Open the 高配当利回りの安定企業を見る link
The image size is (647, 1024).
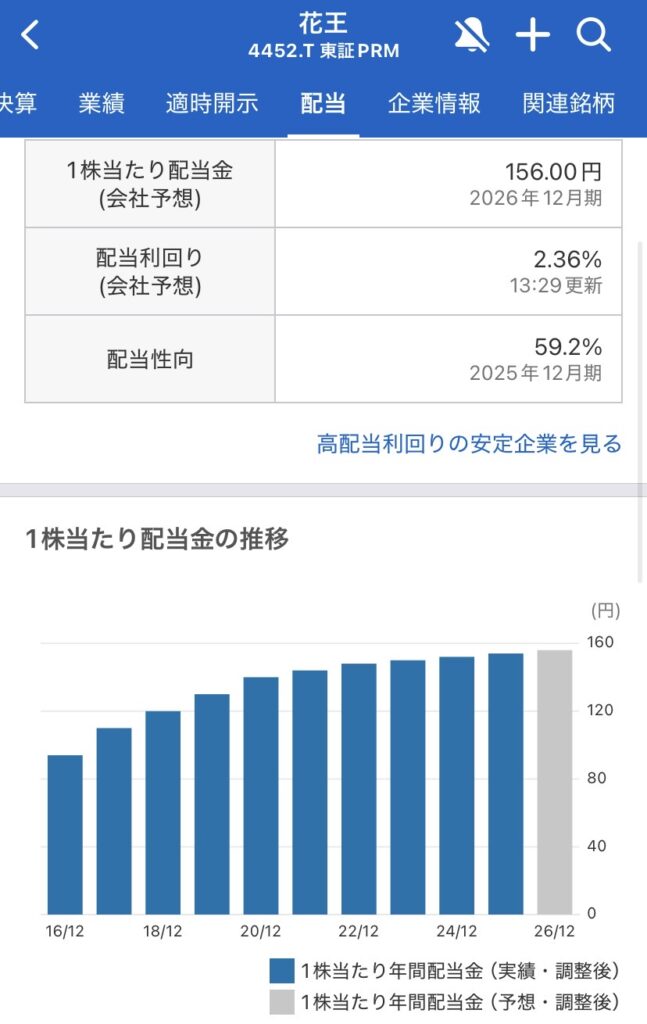(x=469, y=444)
